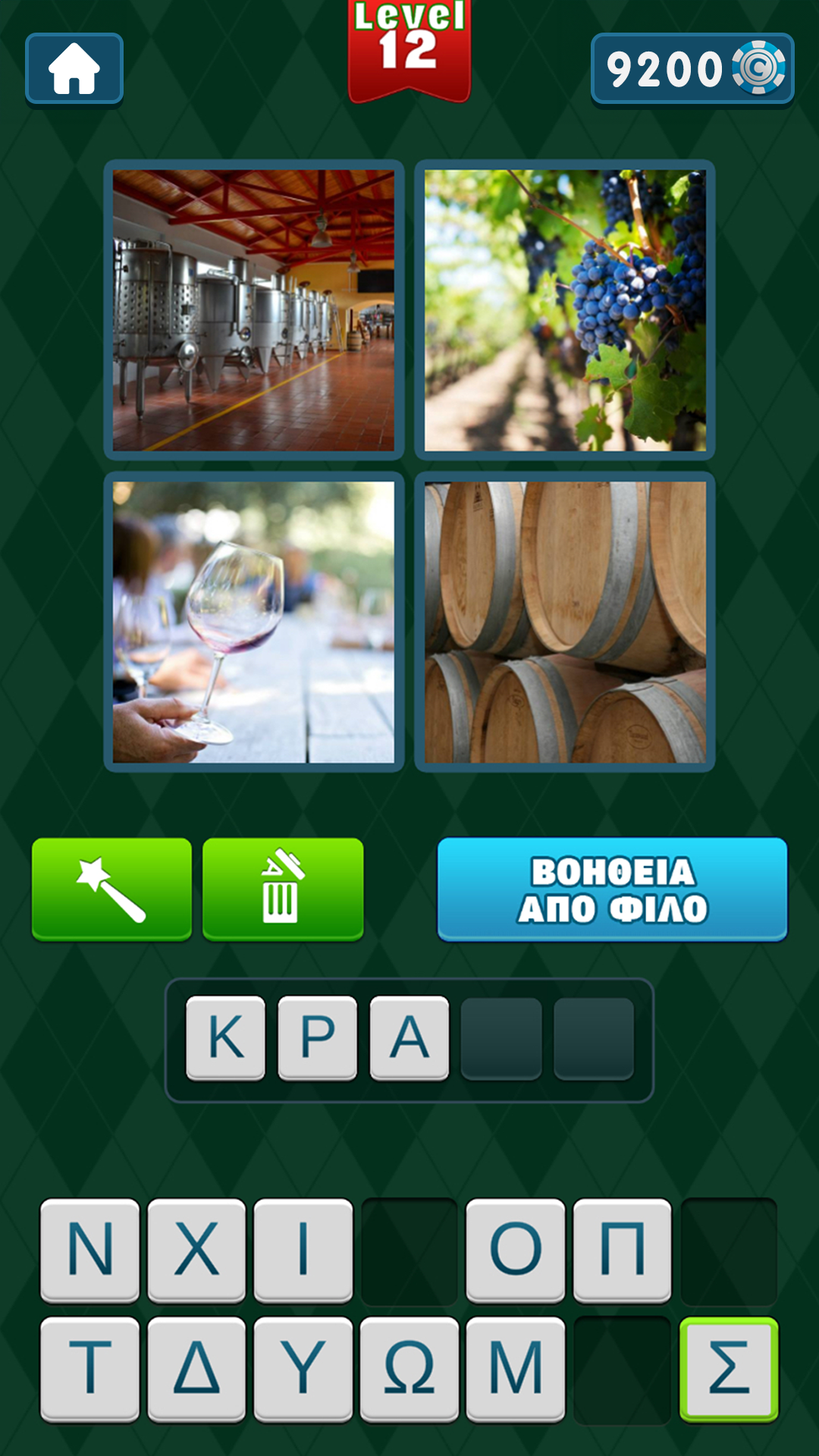Enlarge the wine glass picture
Screen dimensions: 819x1456
[254, 622]
